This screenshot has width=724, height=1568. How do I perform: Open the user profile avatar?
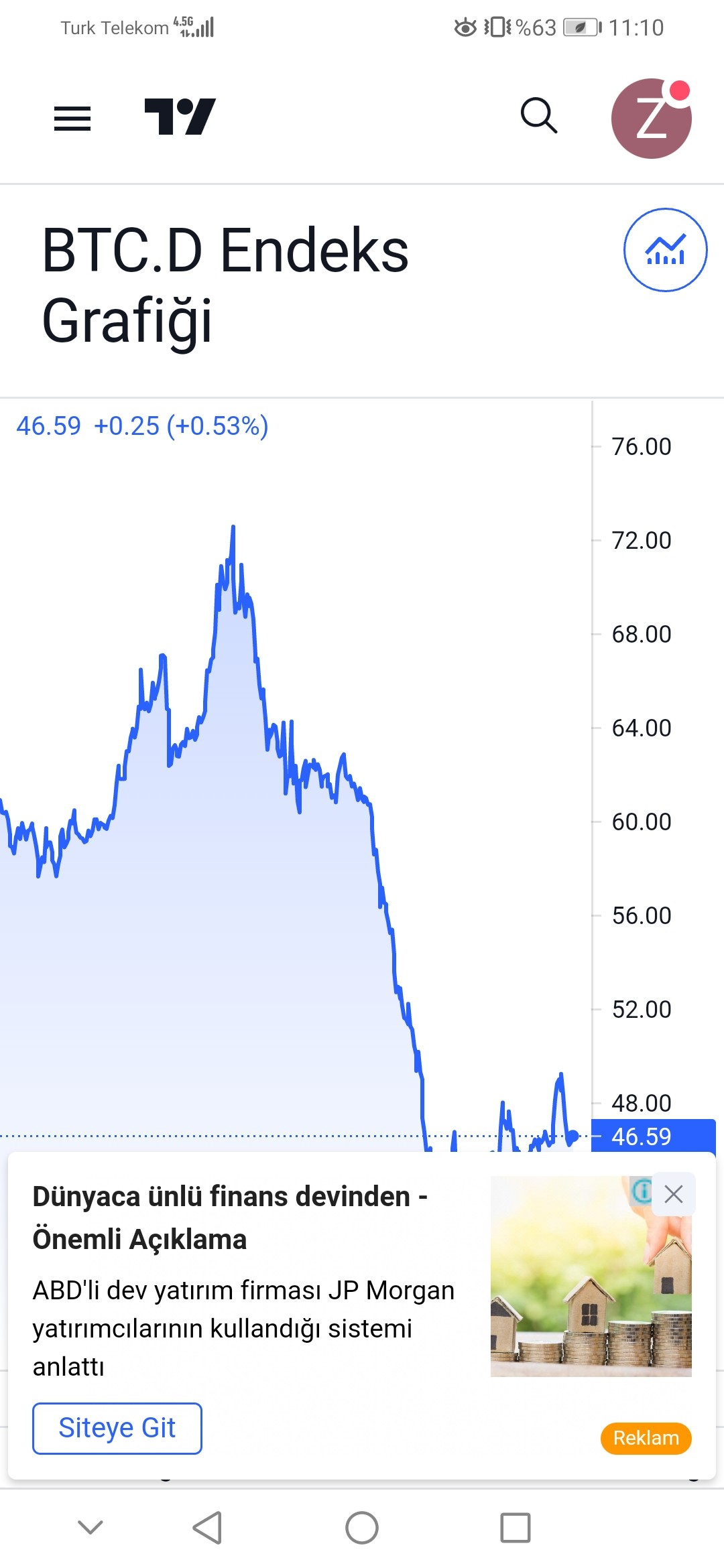[x=652, y=119]
